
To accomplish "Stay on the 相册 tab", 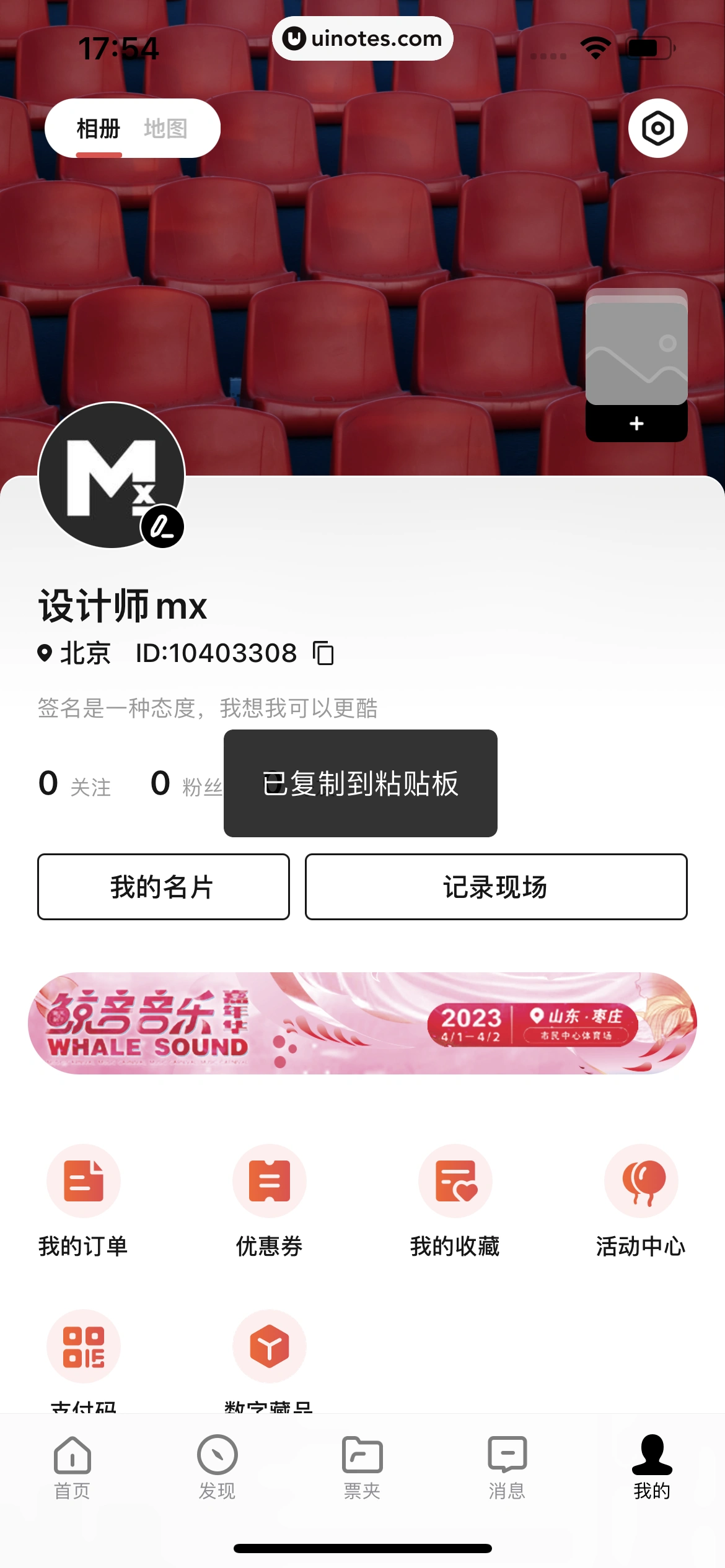I will pos(97,127).
